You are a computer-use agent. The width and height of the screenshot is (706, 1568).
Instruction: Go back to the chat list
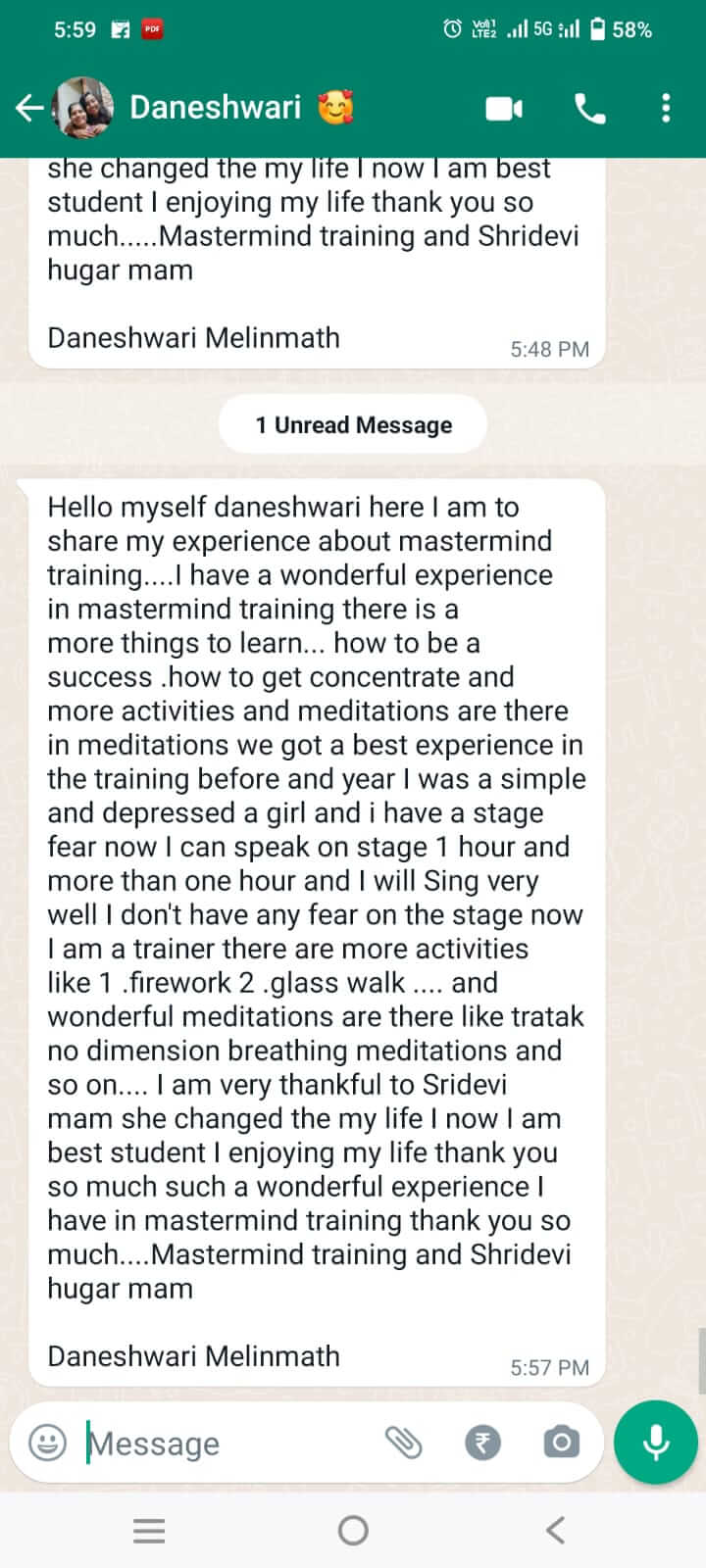pos(29,108)
